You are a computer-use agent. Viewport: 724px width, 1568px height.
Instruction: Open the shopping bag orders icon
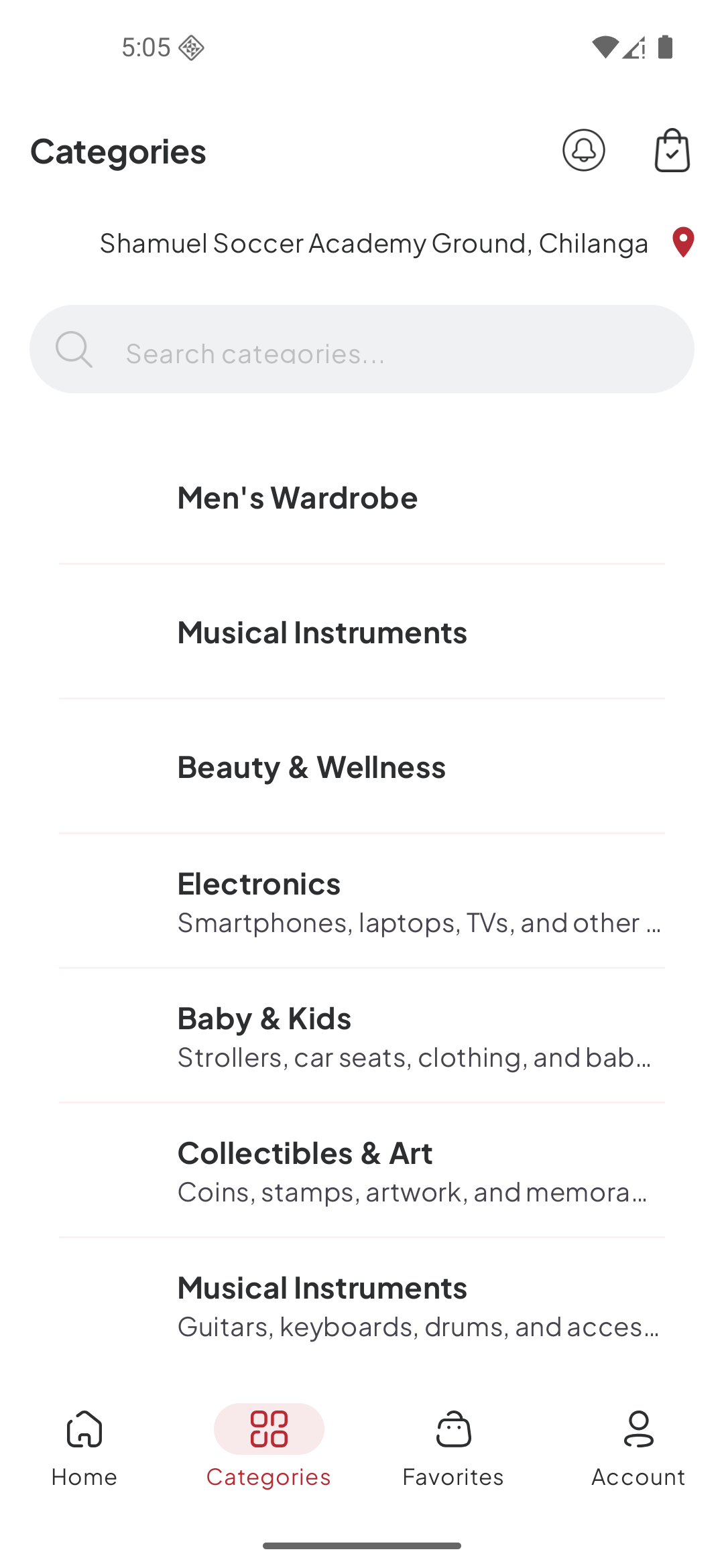click(x=672, y=150)
